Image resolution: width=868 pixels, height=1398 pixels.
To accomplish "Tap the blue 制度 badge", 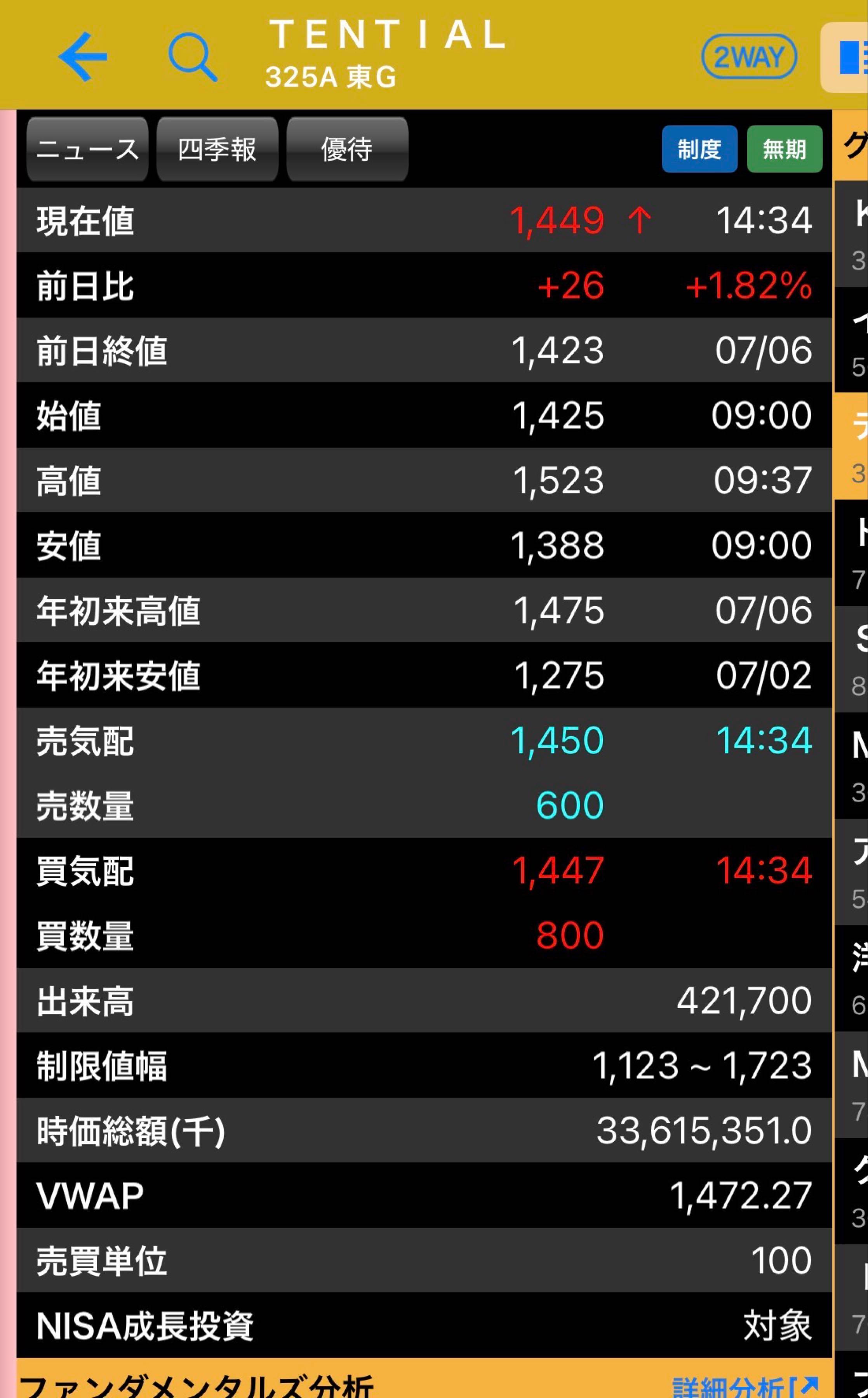I will (x=699, y=149).
